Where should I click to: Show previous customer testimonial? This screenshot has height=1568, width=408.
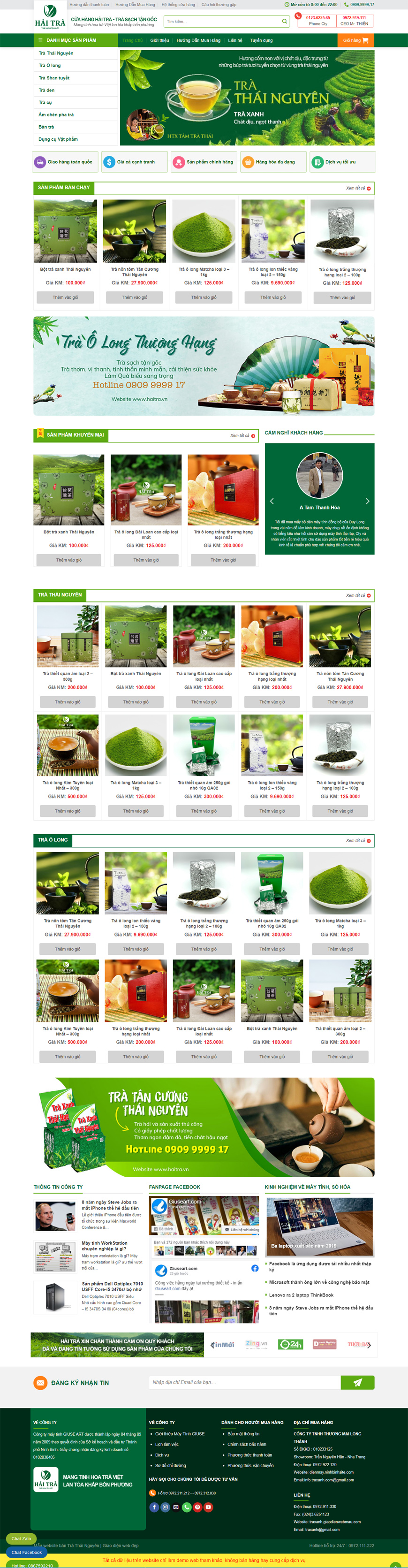tap(272, 501)
